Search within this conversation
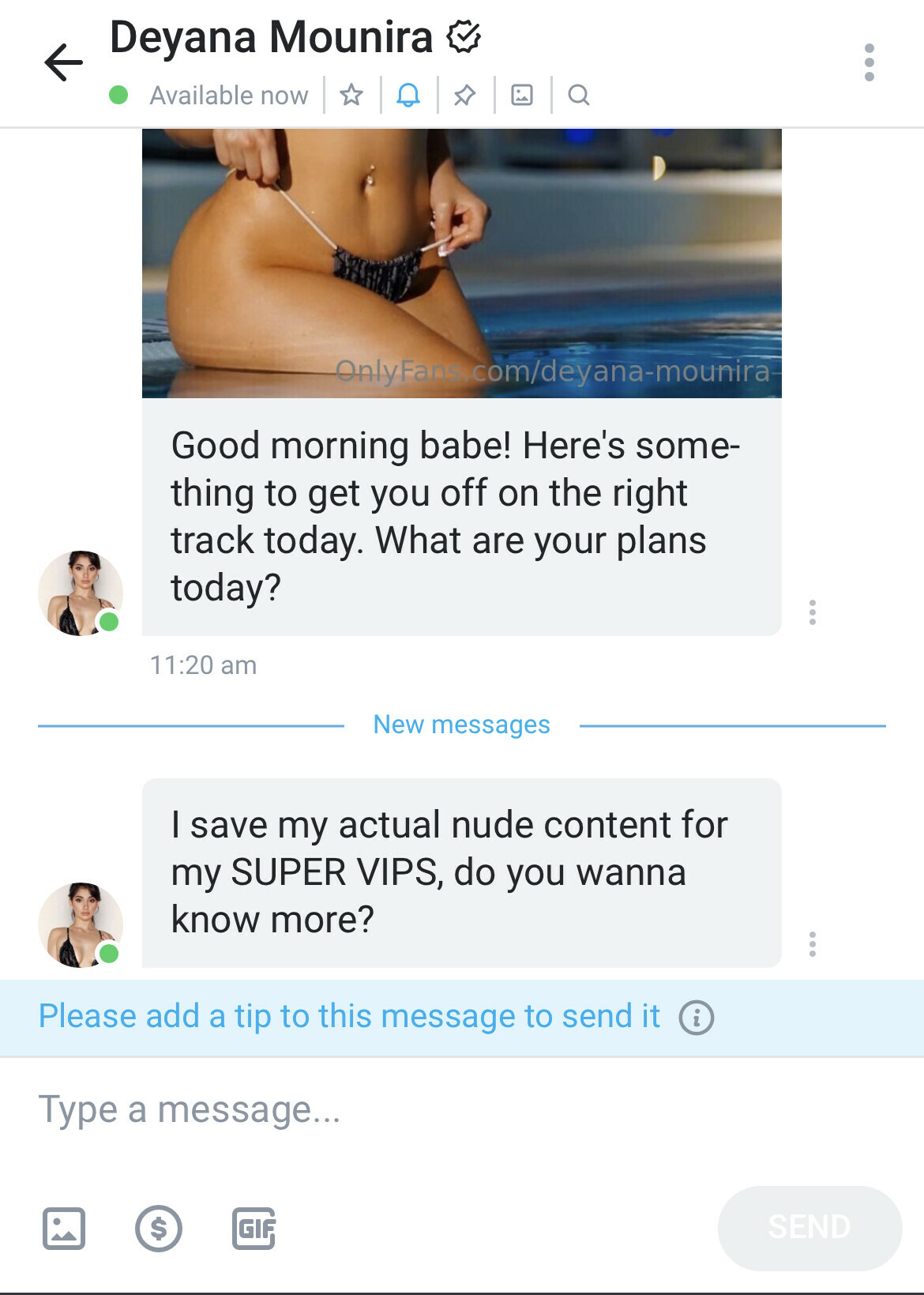Screen dimensions: 924x1295 tap(579, 96)
